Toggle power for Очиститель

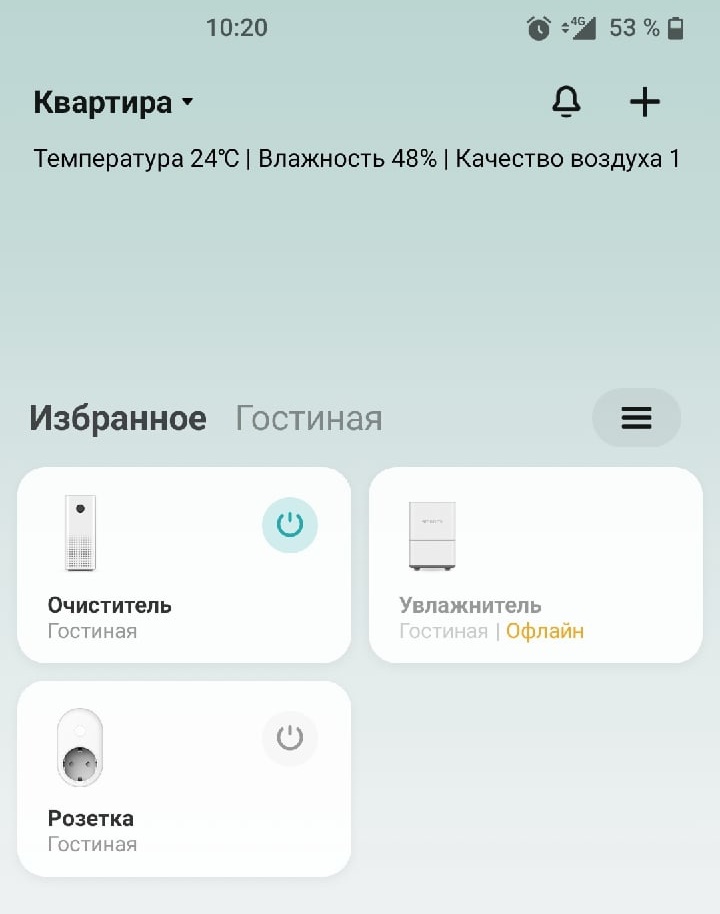coord(290,525)
